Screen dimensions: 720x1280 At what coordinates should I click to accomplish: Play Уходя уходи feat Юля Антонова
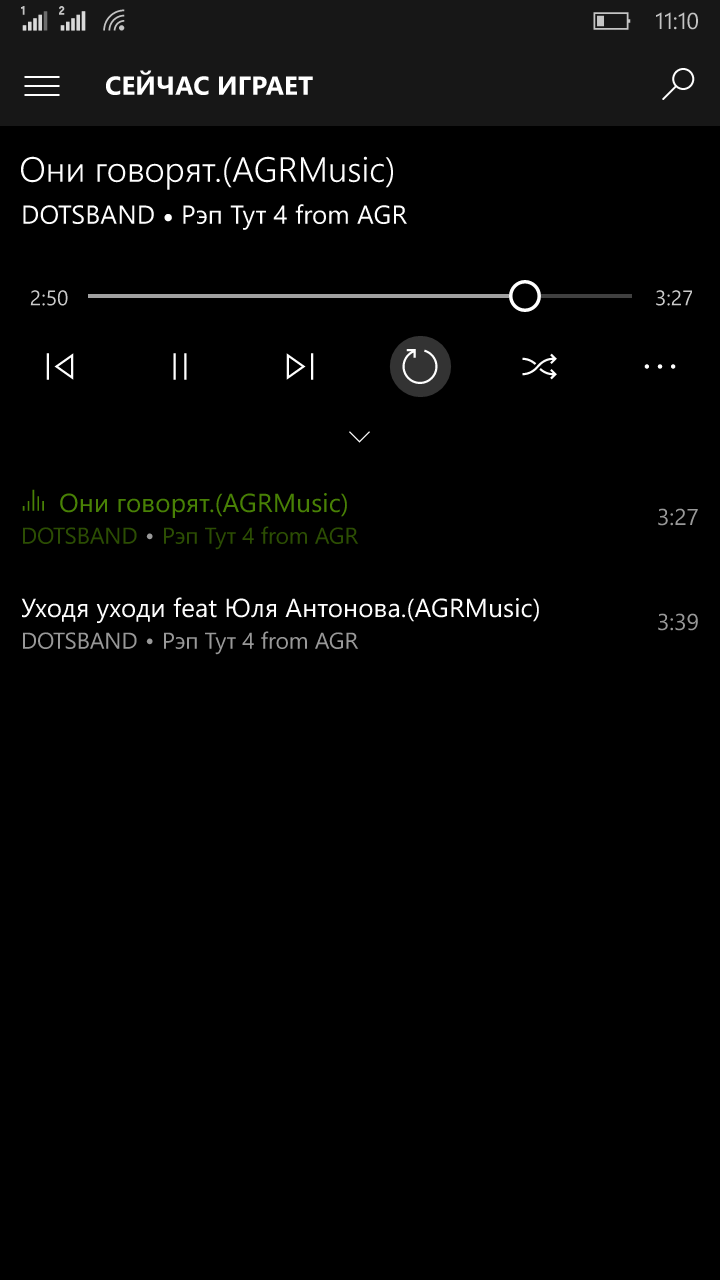click(x=360, y=623)
